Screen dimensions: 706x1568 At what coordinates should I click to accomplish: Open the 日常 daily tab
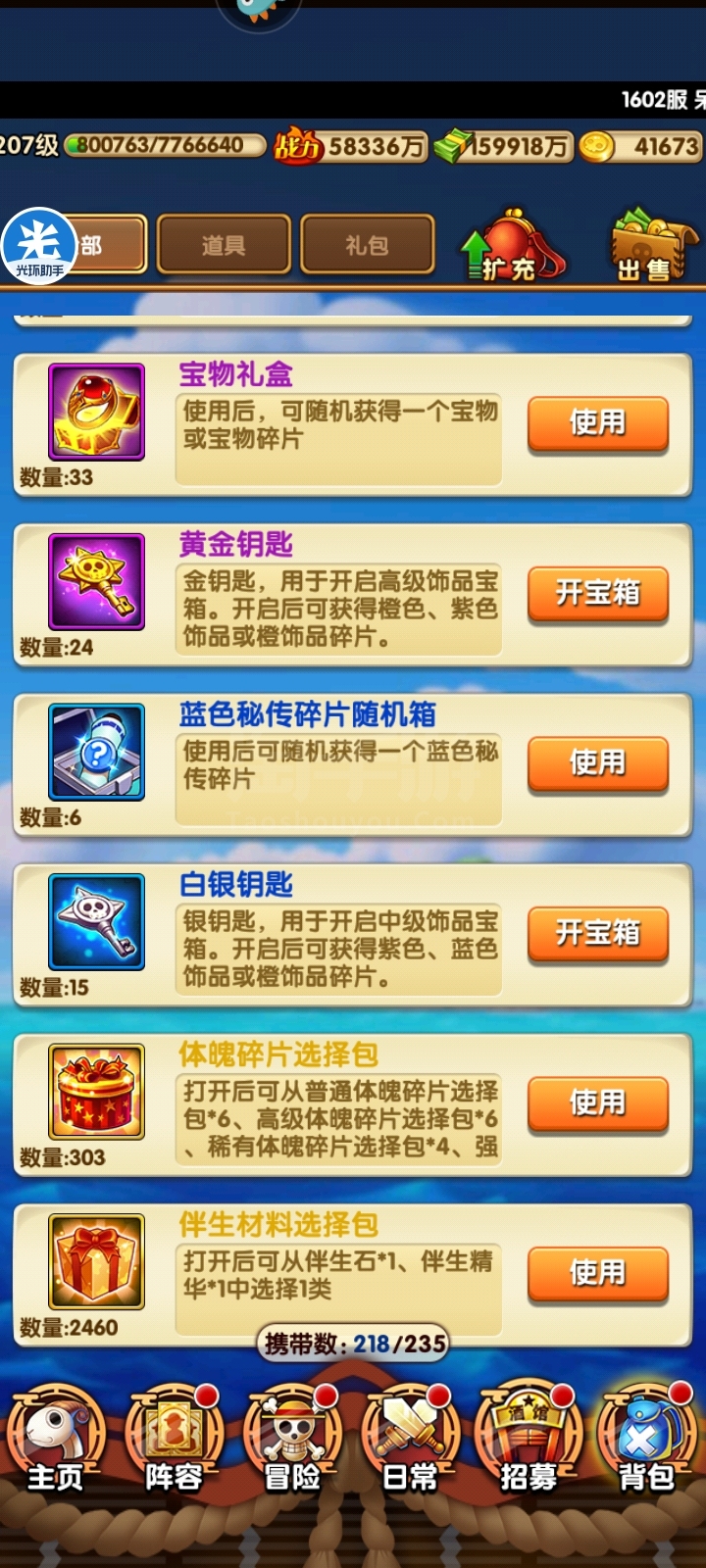(x=410, y=1439)
